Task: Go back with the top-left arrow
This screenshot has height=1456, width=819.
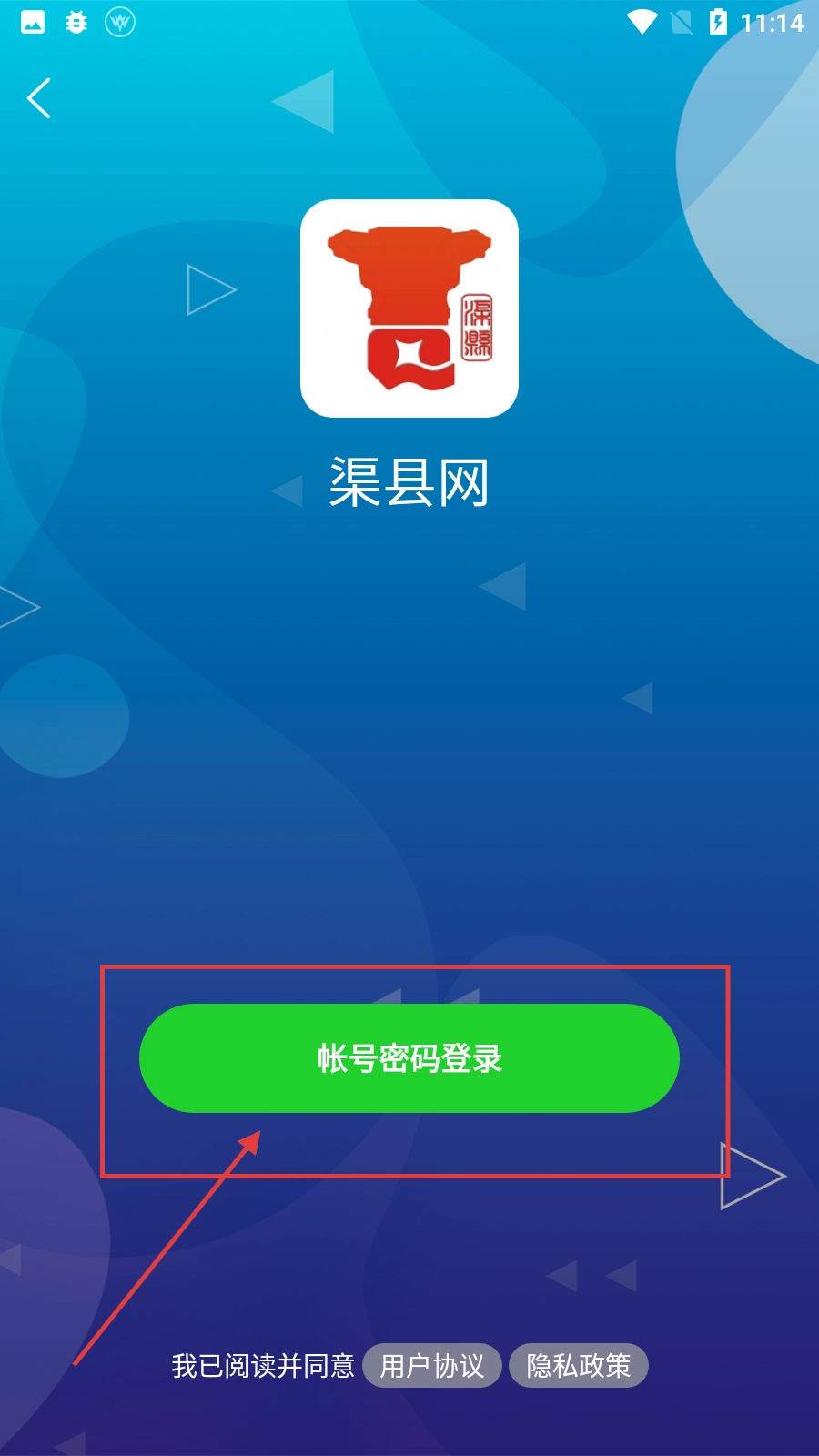Action: tap(39, 98)
